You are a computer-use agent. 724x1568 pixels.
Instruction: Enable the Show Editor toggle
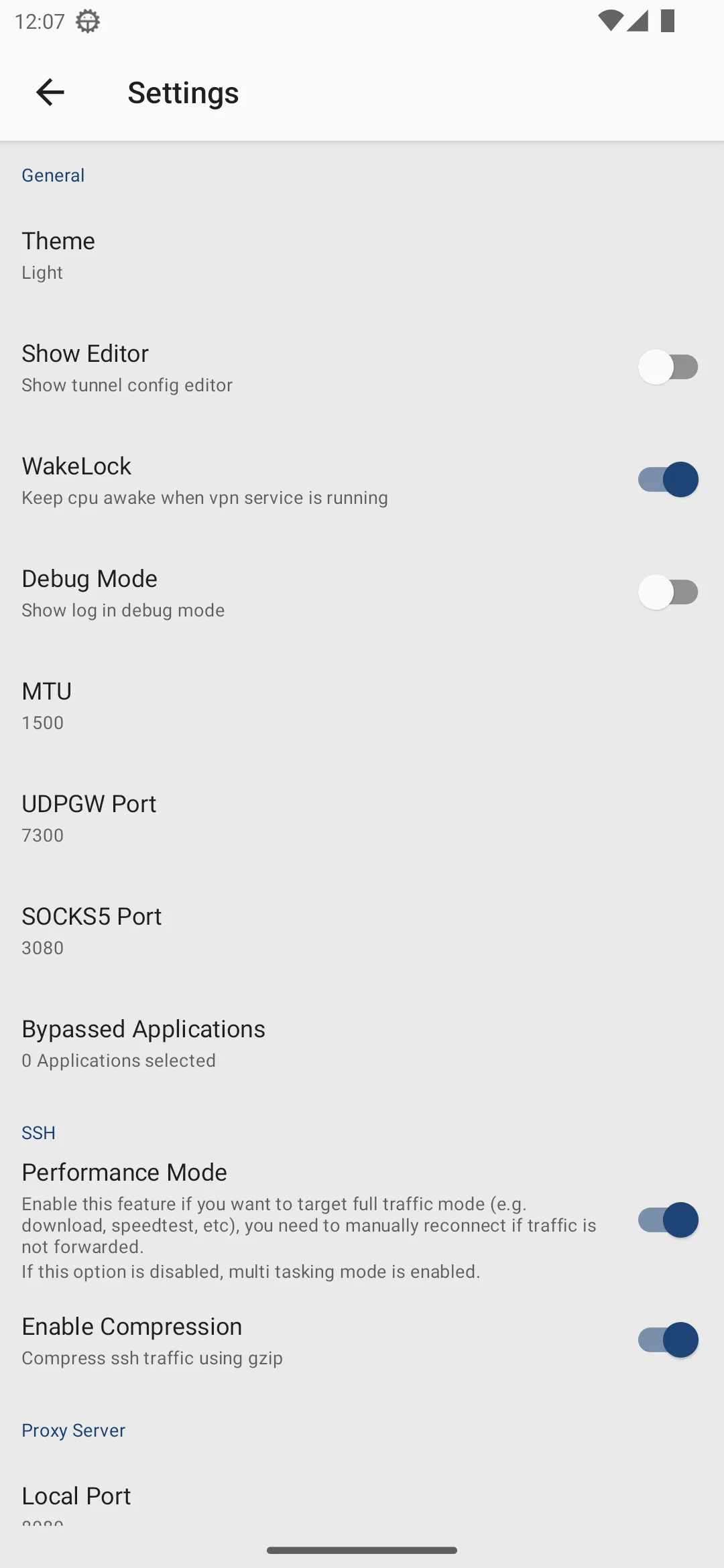coord(669,367)
